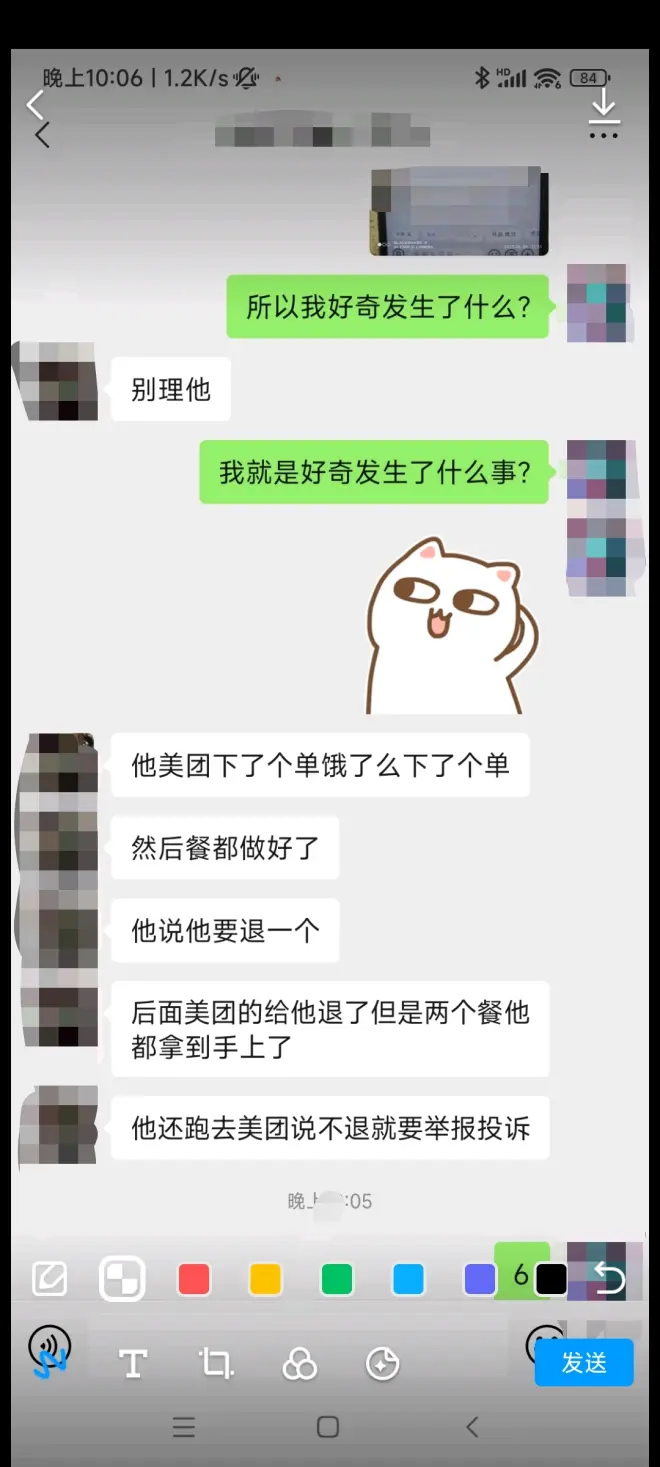This screenshot has width=660, height=1467.
Task: Add text with the T tool
Action: [x=133, y=1363]
